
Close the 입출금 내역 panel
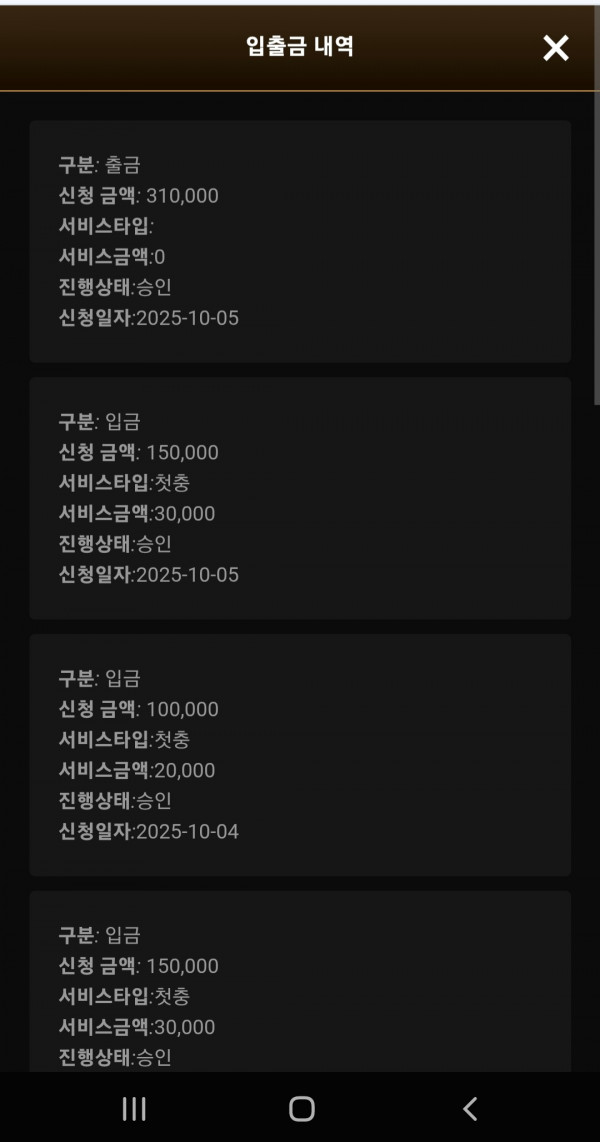pos(555,47)
